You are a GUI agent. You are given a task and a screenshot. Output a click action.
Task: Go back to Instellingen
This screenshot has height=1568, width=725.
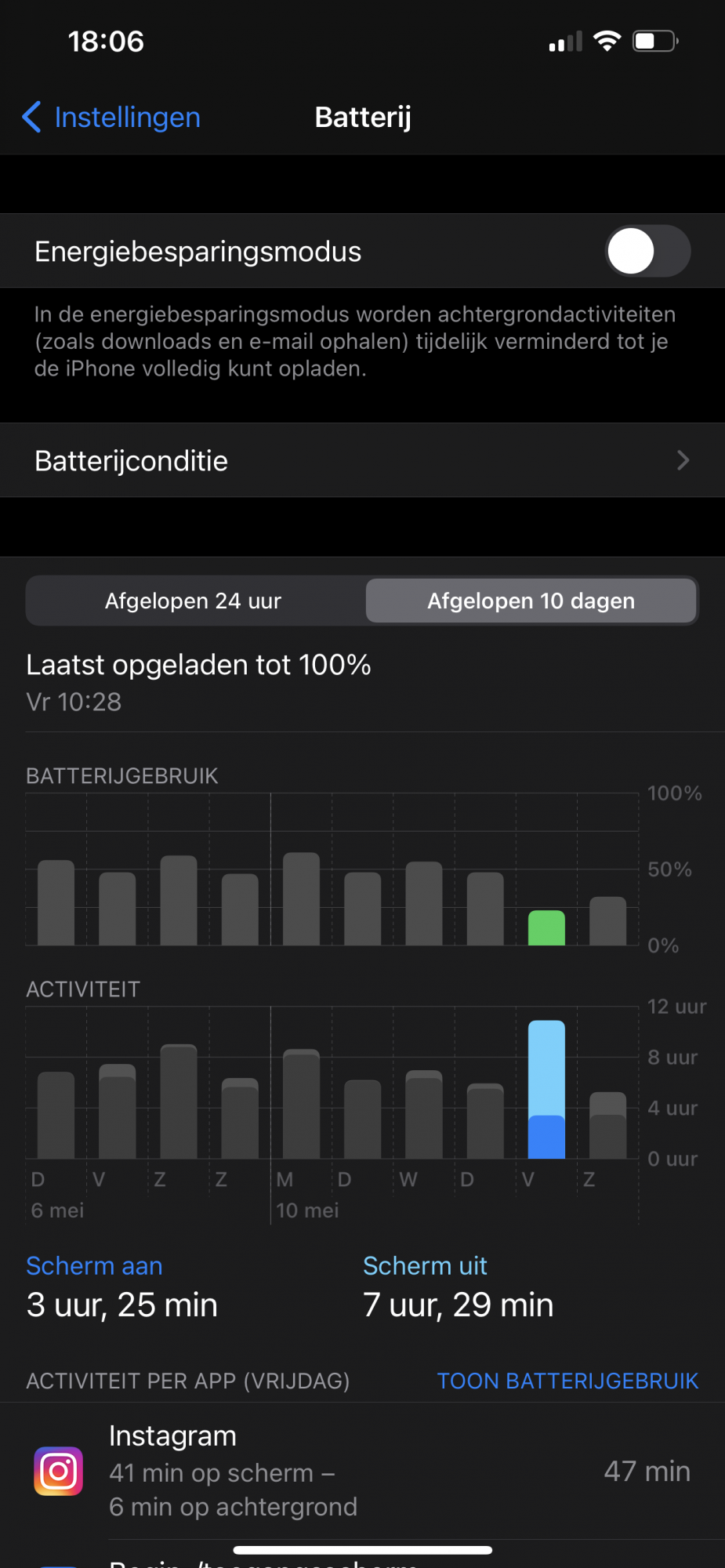click(111, 118)
